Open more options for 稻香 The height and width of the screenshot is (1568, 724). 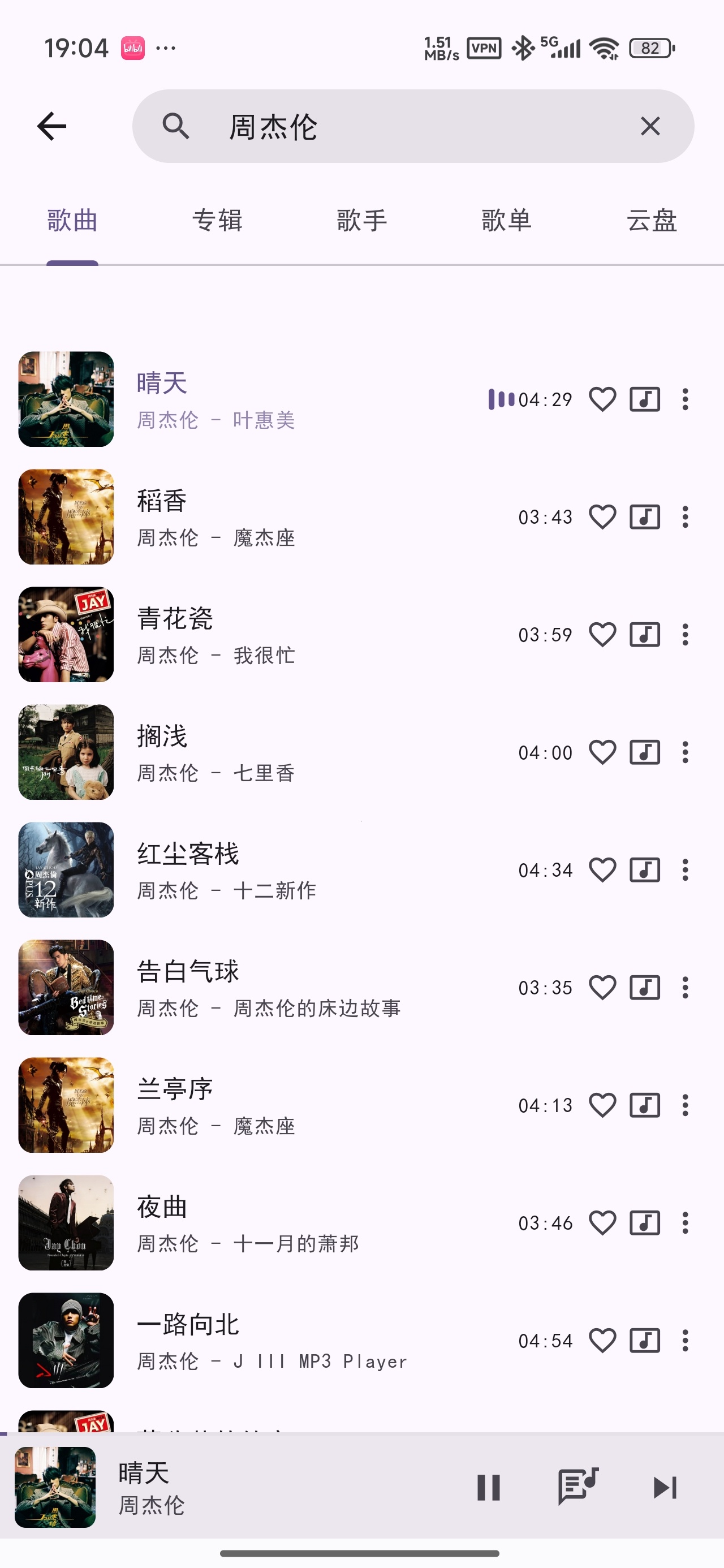click(x=685, y=517)
